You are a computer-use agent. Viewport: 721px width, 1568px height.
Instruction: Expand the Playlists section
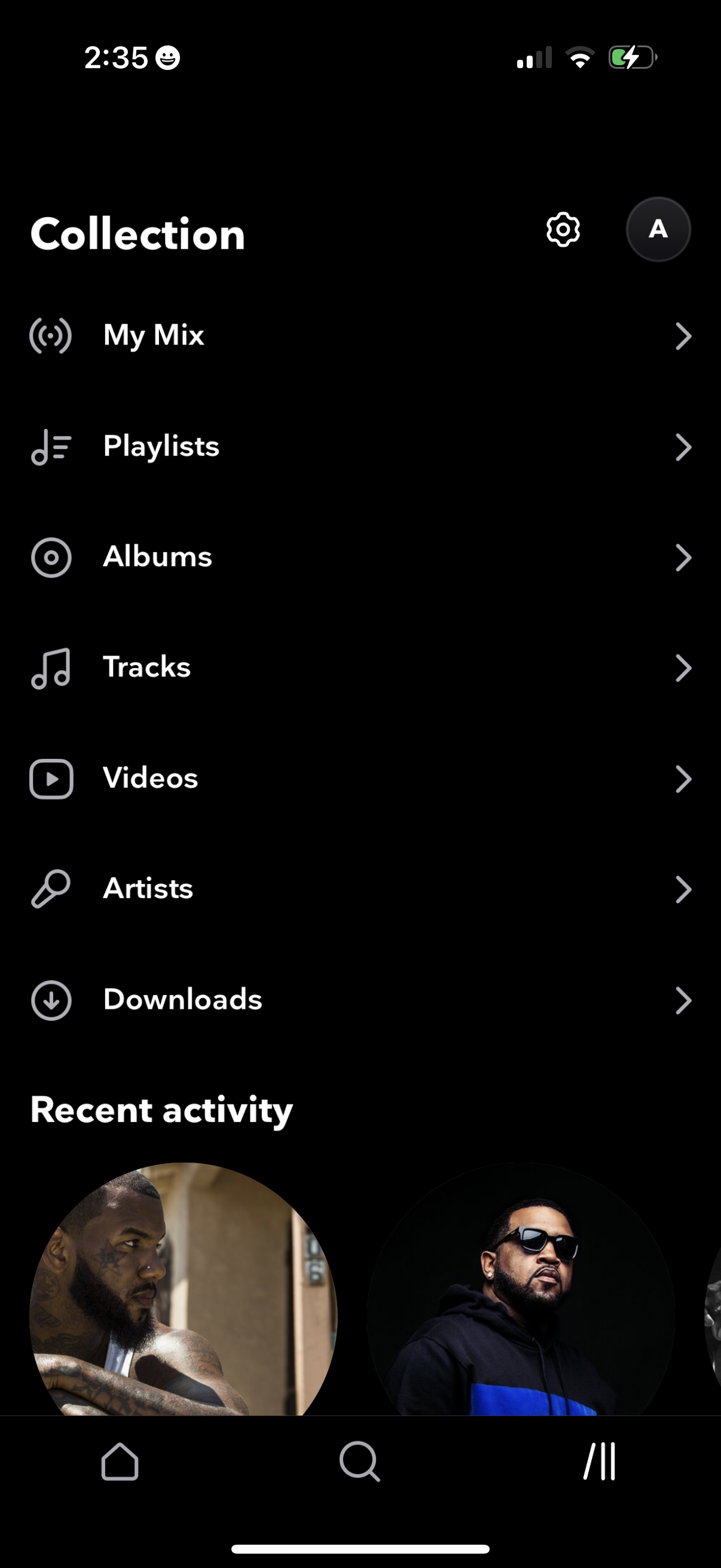(x=684, y=447)
